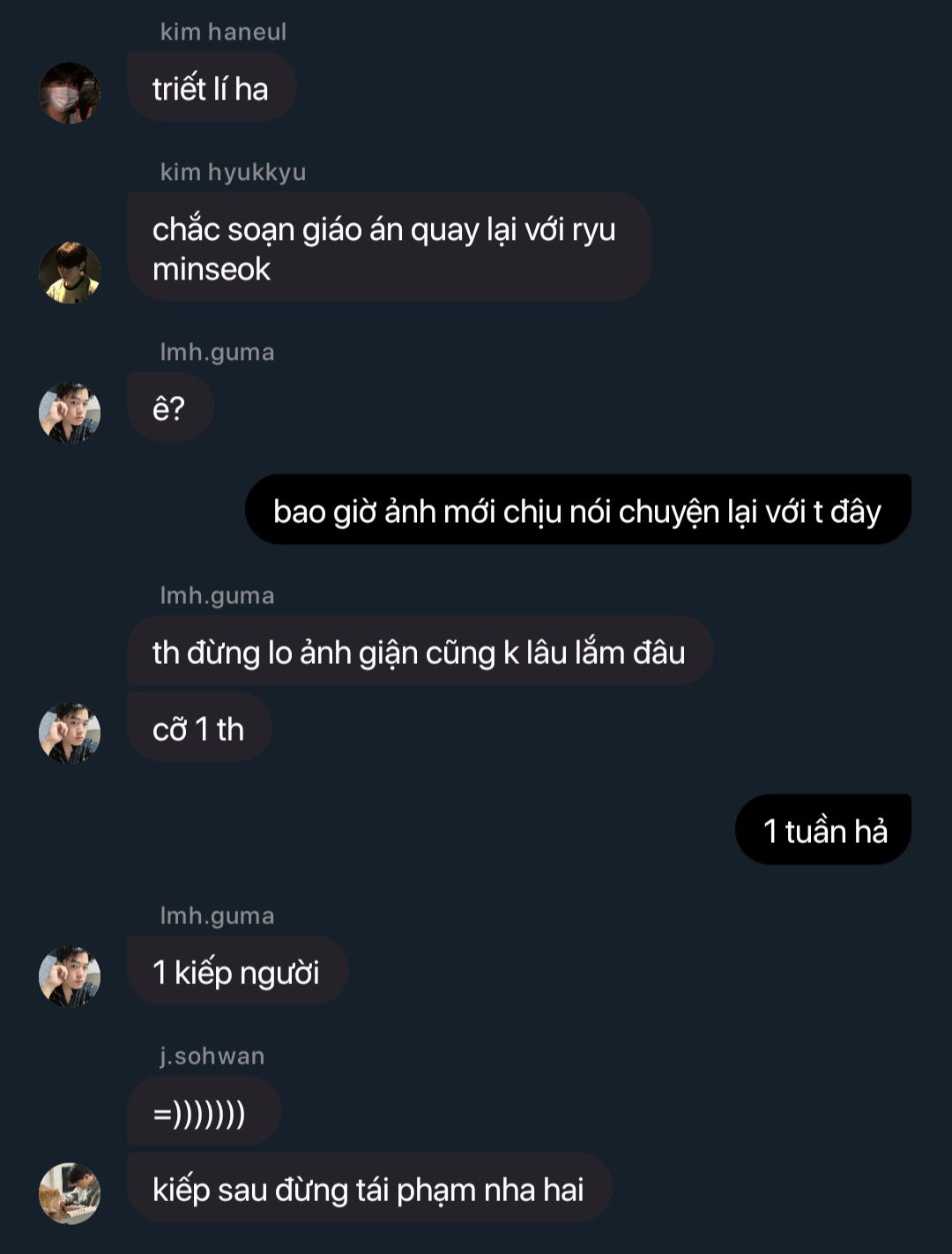Tap lmh.guma's avatar next to "cỡ 1 th"
Viewport: 952px width, 1254px height.
pyautogui.click(x=70, y=732)
